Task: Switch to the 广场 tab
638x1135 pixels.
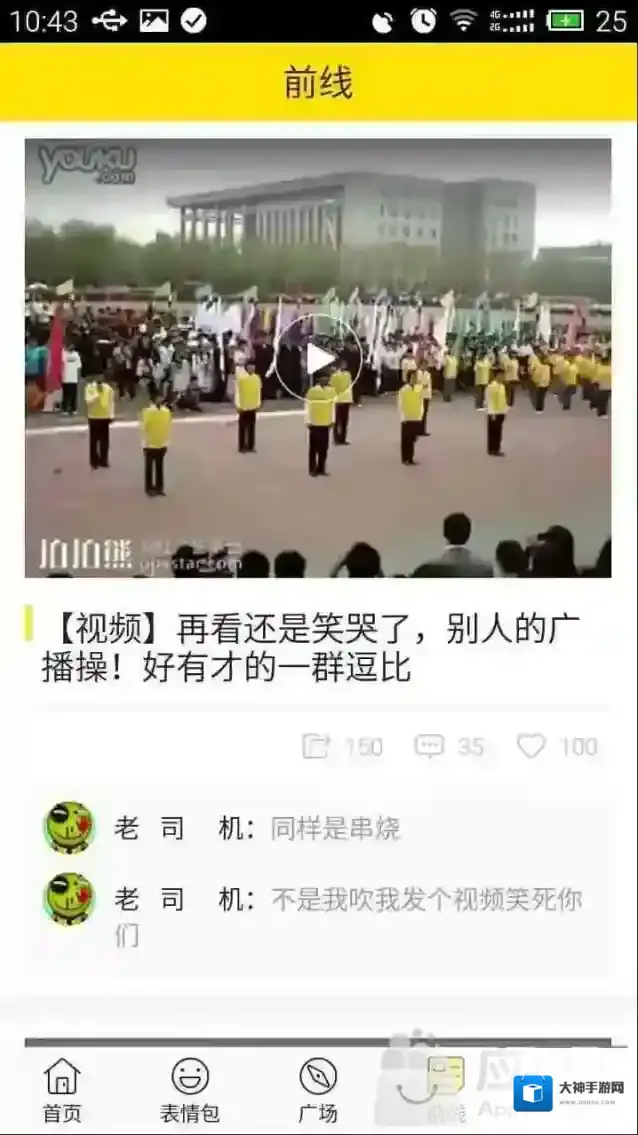Action: click(x=318, y=1090)
